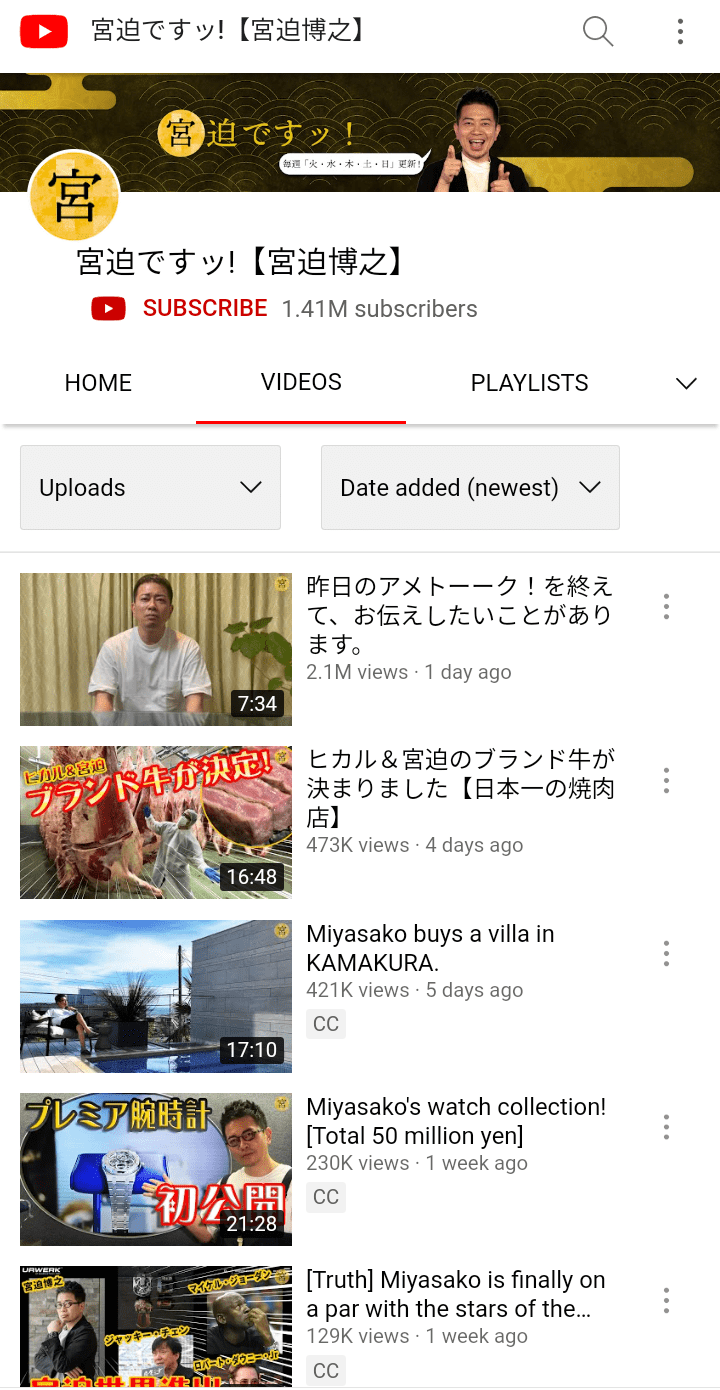
Task: Play the [Truth] Miyasako is finally video
Action: point(156,1325)
